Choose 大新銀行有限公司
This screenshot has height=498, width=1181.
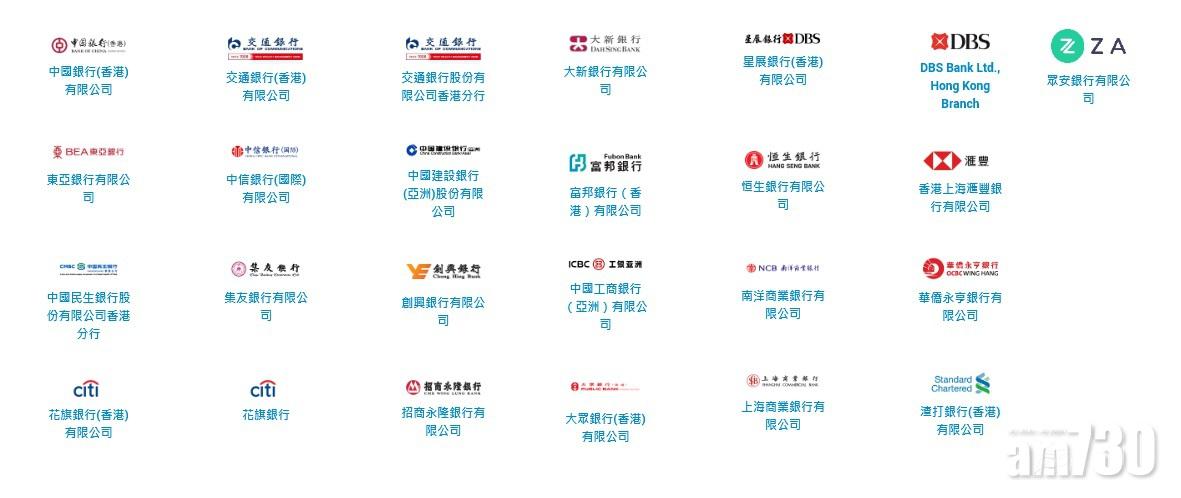click(x=605, y=80)
